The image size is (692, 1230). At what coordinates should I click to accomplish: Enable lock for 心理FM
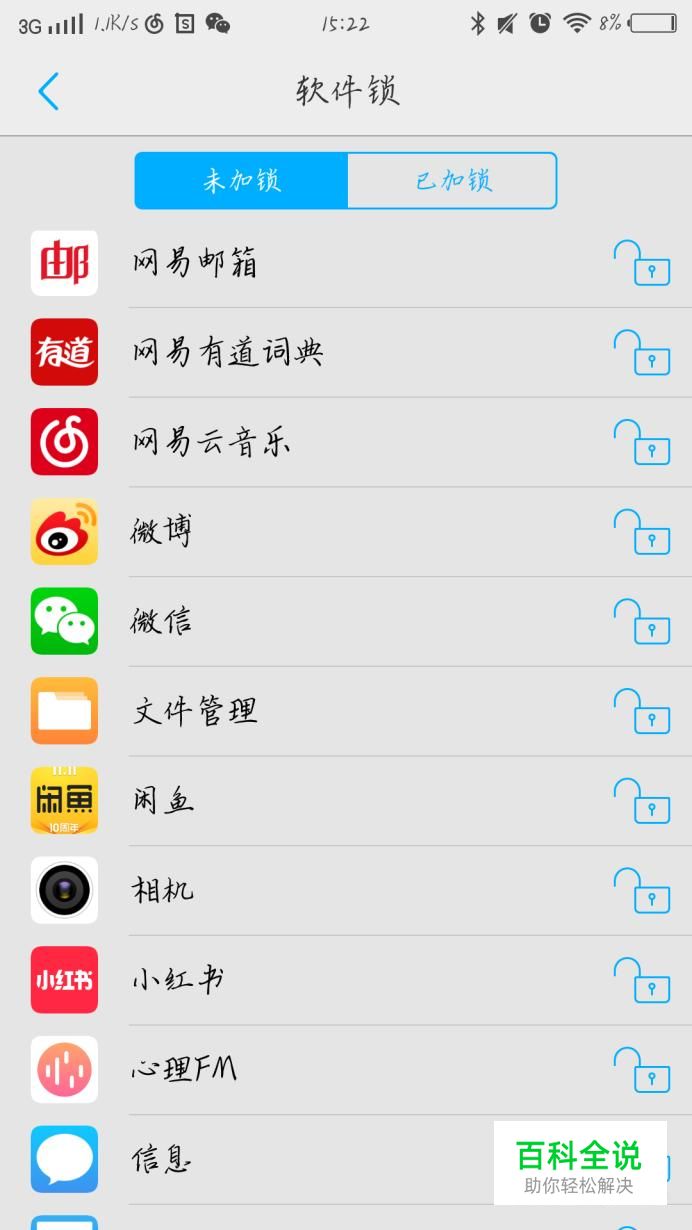tap(641, 1070)
